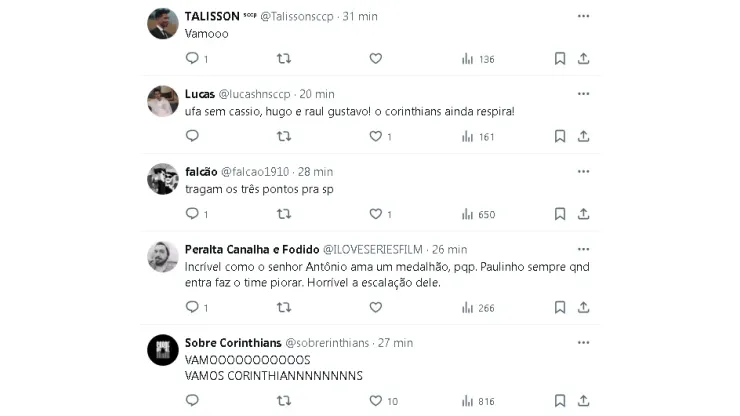
Task: Share TALISSON's tweet
Action: tap(584, 59)
